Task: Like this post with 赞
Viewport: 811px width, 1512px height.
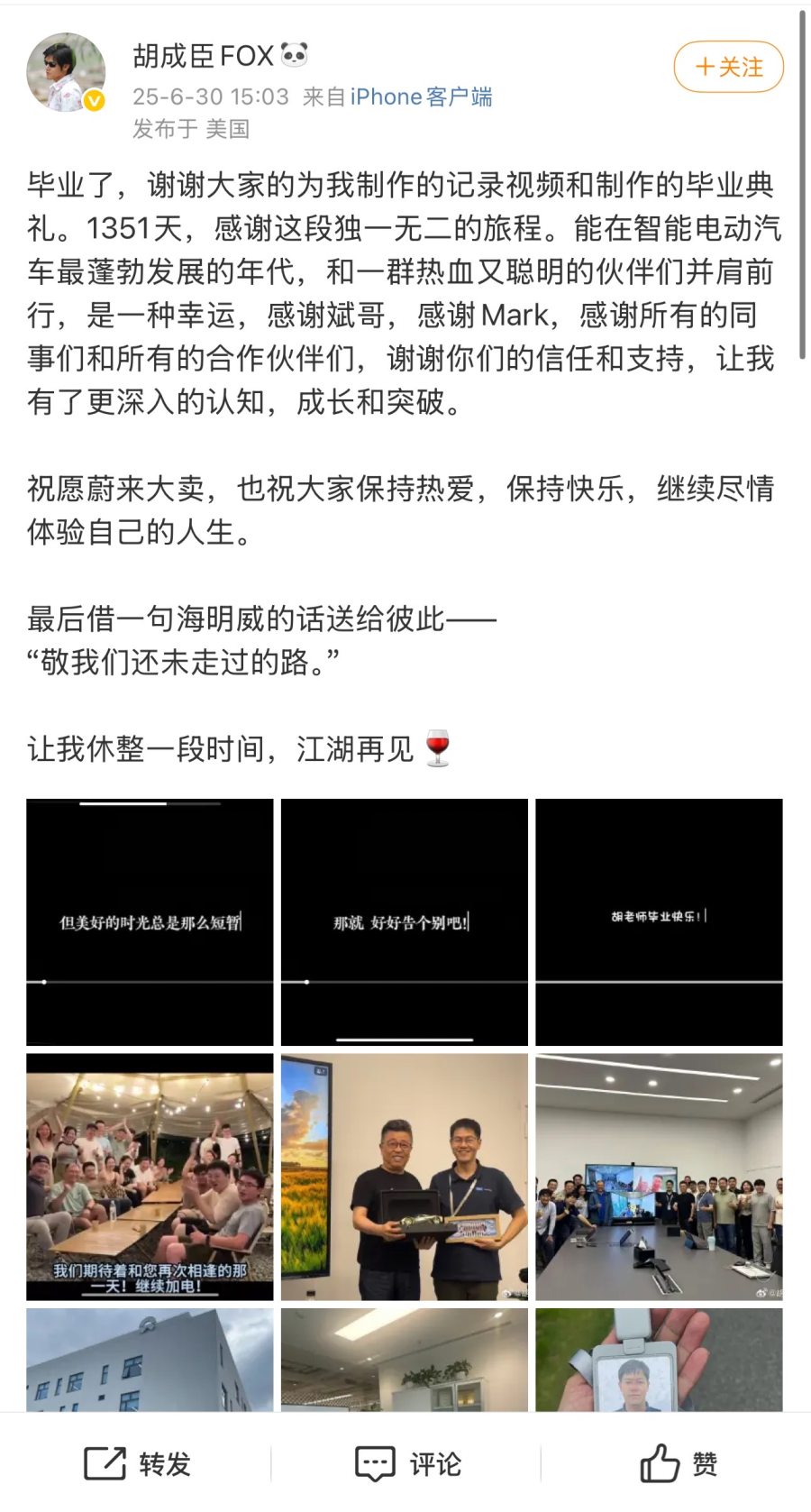Action: (x=678, y=1463)
